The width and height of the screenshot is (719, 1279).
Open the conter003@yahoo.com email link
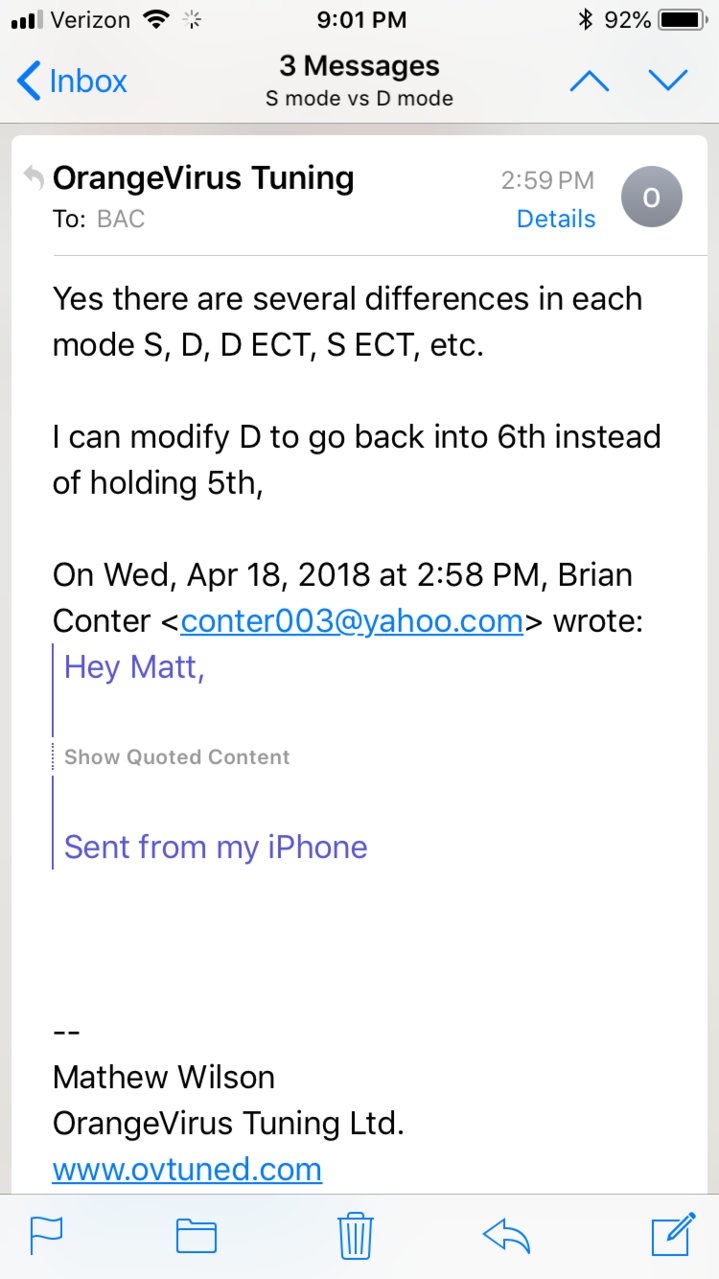click(x=352, y=621)
